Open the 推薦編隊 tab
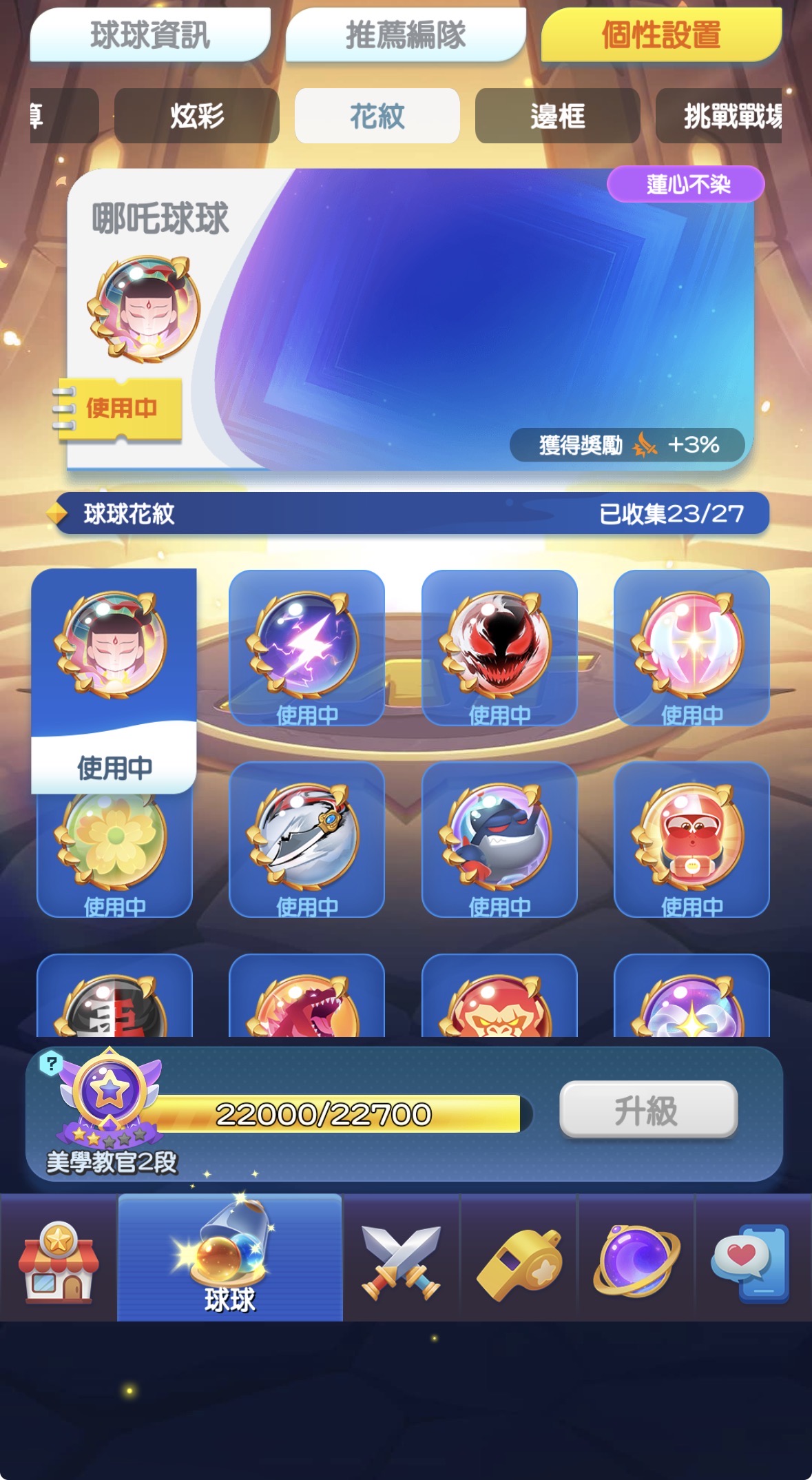Image resolution: width=812 pixels, height=1480 pixels. tap(405, 36)
